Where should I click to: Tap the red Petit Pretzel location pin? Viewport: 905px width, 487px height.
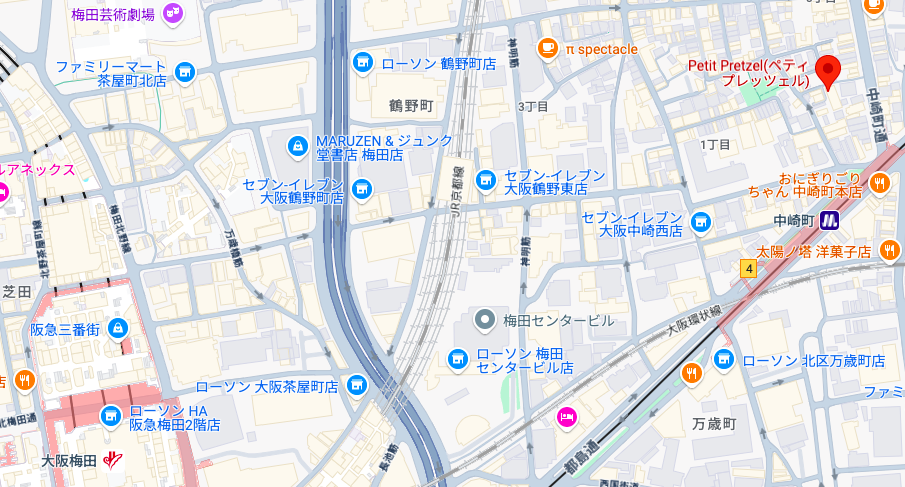pyautogui.click(x=827, y=72)
